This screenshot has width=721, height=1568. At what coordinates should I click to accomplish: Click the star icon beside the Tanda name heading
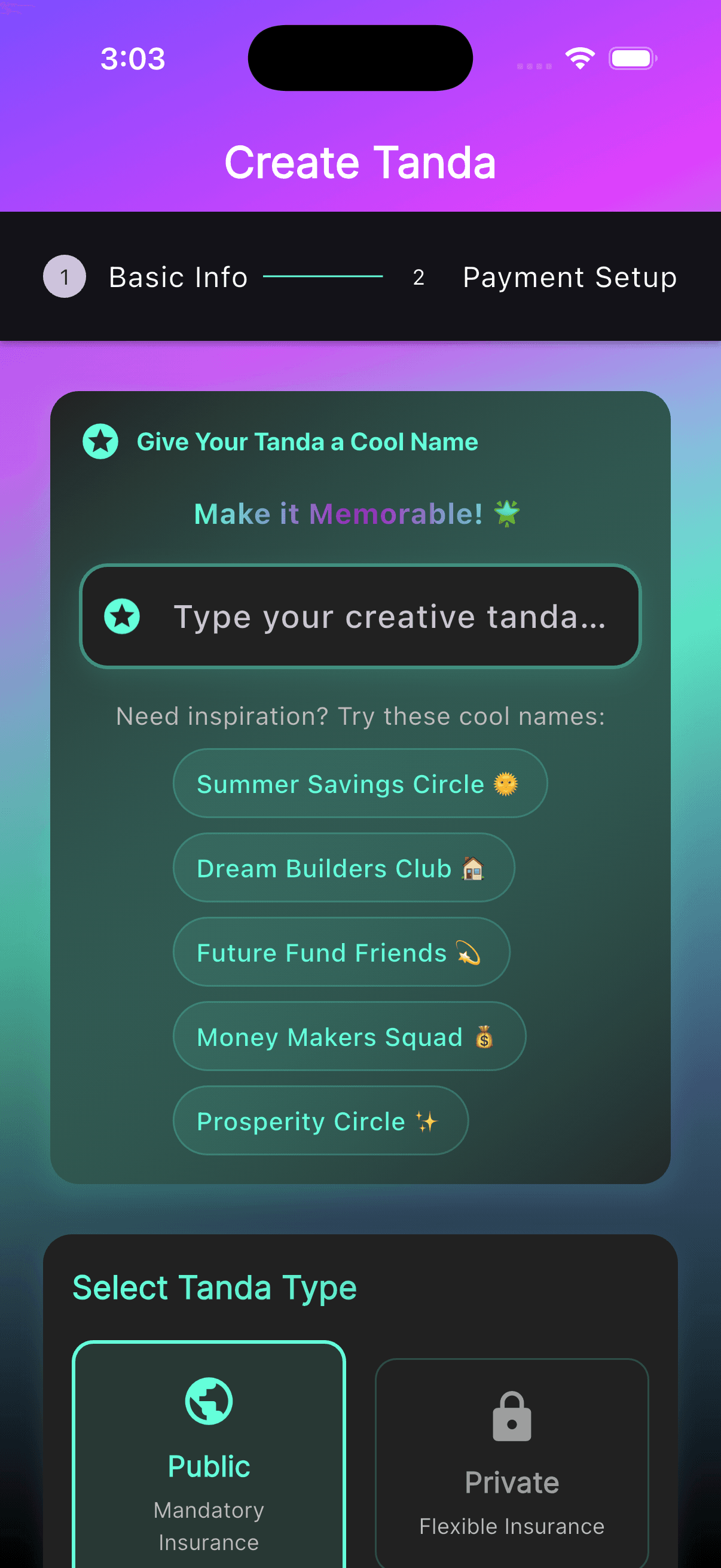click(x=100, y=442)
